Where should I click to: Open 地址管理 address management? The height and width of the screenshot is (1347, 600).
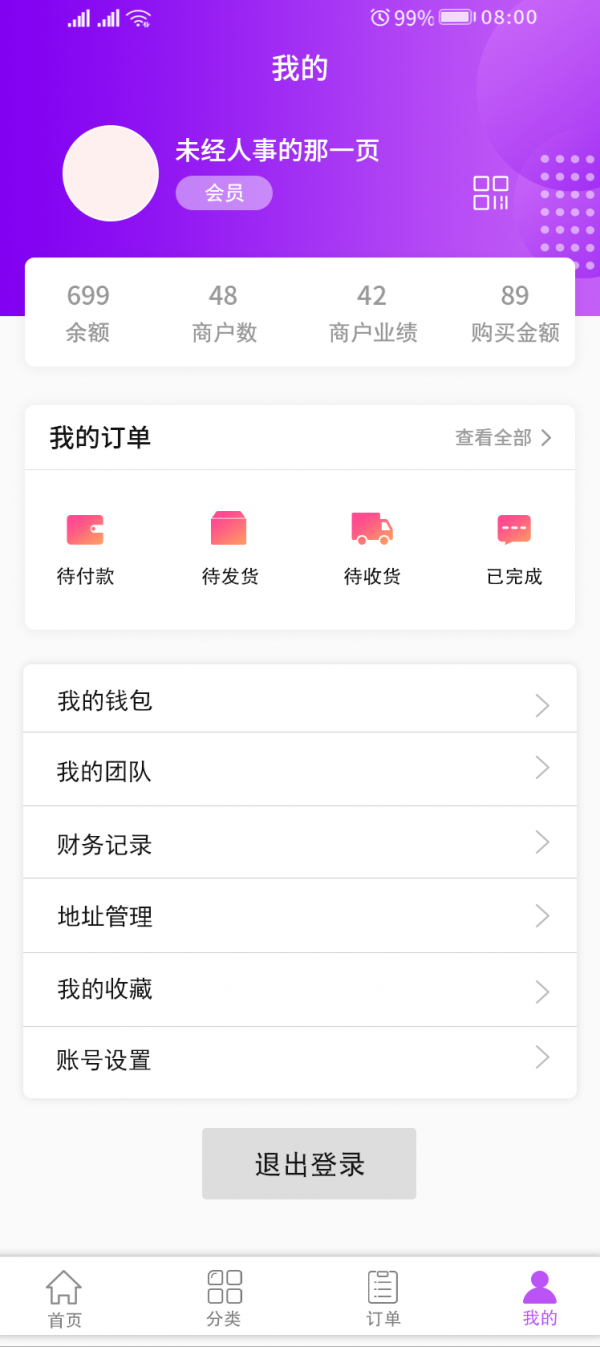click(300, 916)
